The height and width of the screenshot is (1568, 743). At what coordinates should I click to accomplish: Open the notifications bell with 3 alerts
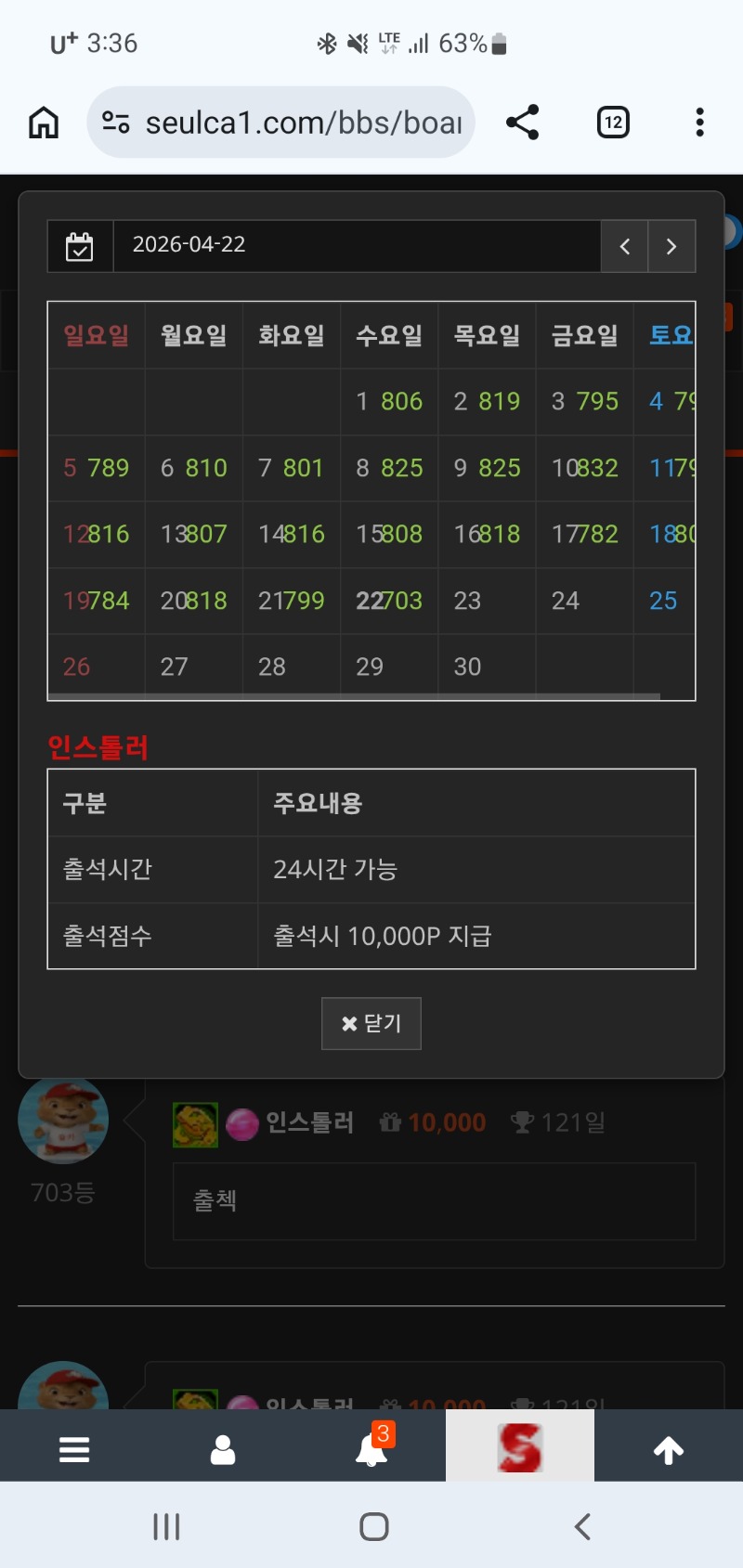point(371,1448)
